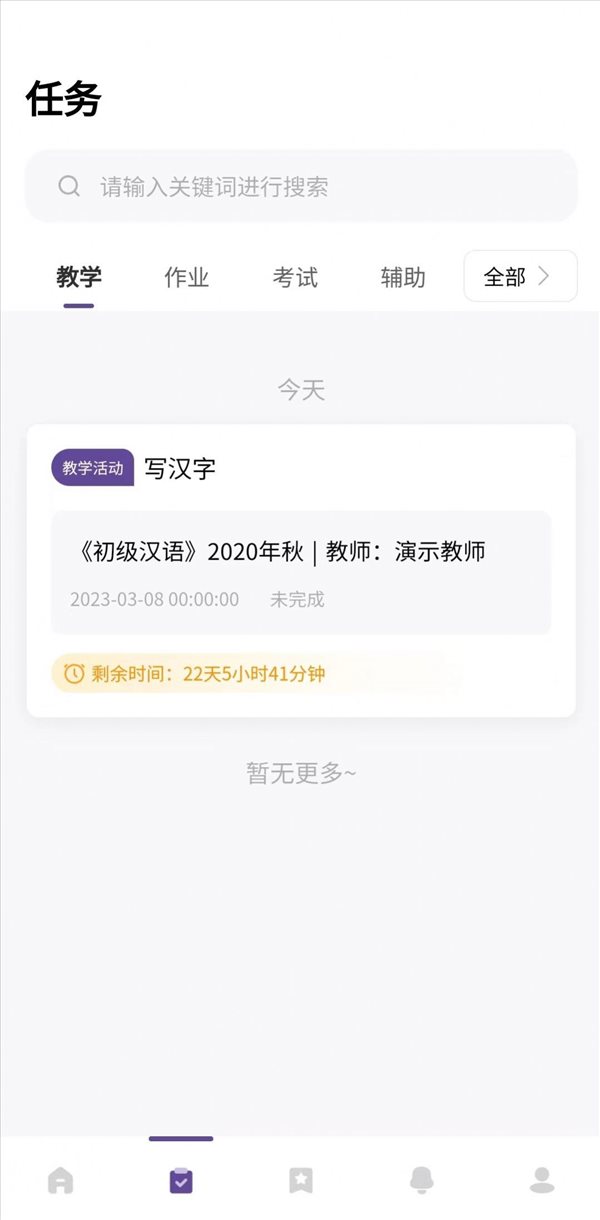
Task: Open the favorites star tab
Action: pos(301,1180)
